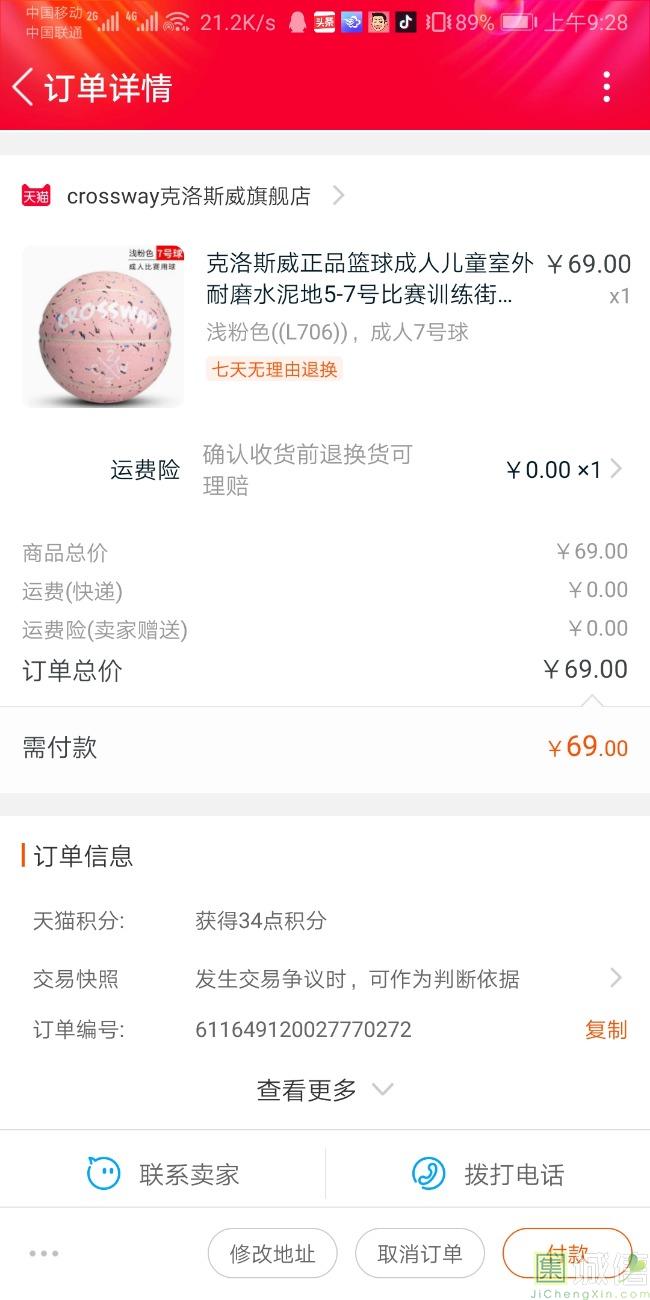Viewport: 650px width, 1300px height.
Task: Tap 付款 to pay for order
Action: [566, 1253]
